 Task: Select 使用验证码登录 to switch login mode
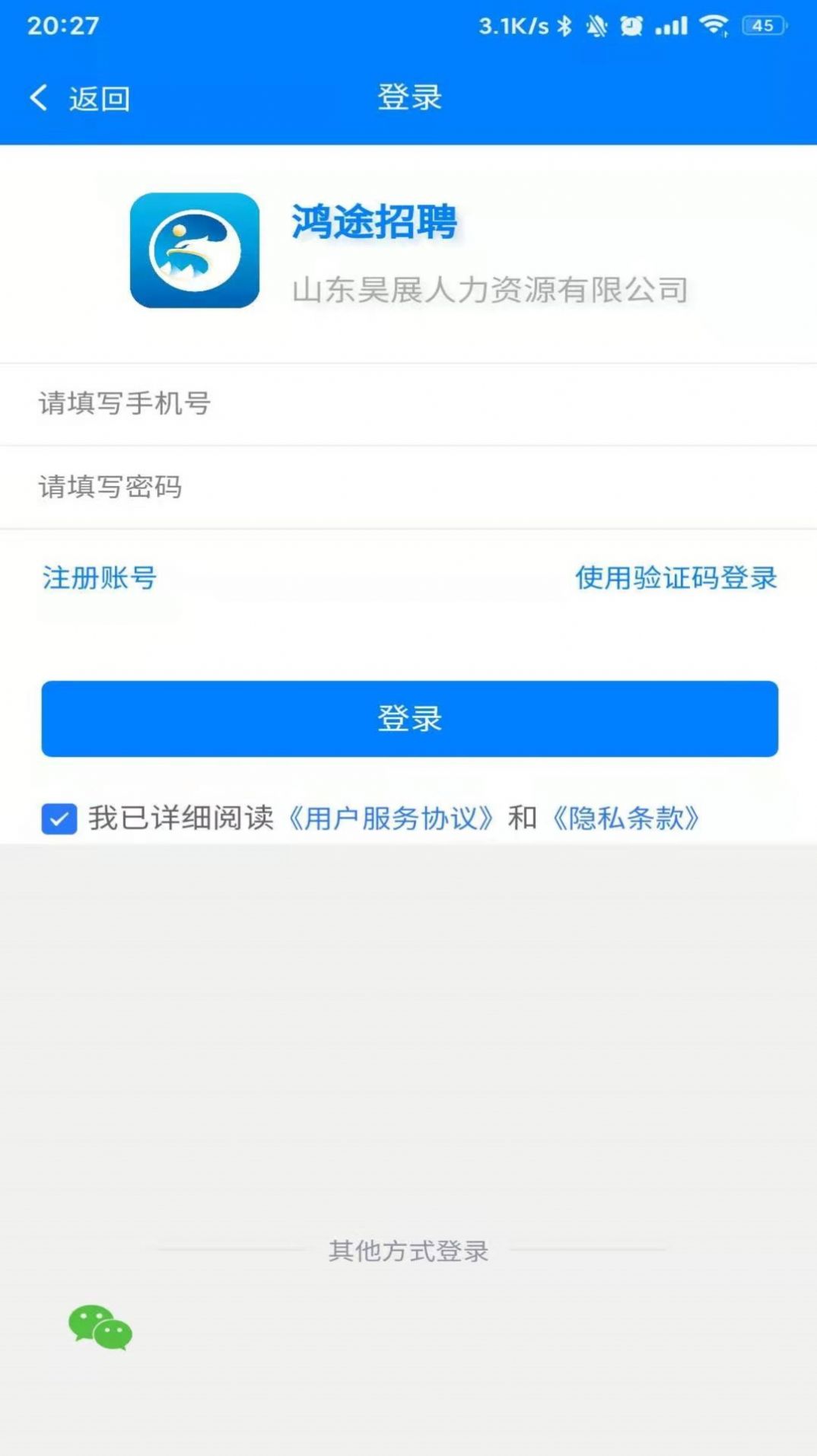pyautogui.click(x=676, y=579)
